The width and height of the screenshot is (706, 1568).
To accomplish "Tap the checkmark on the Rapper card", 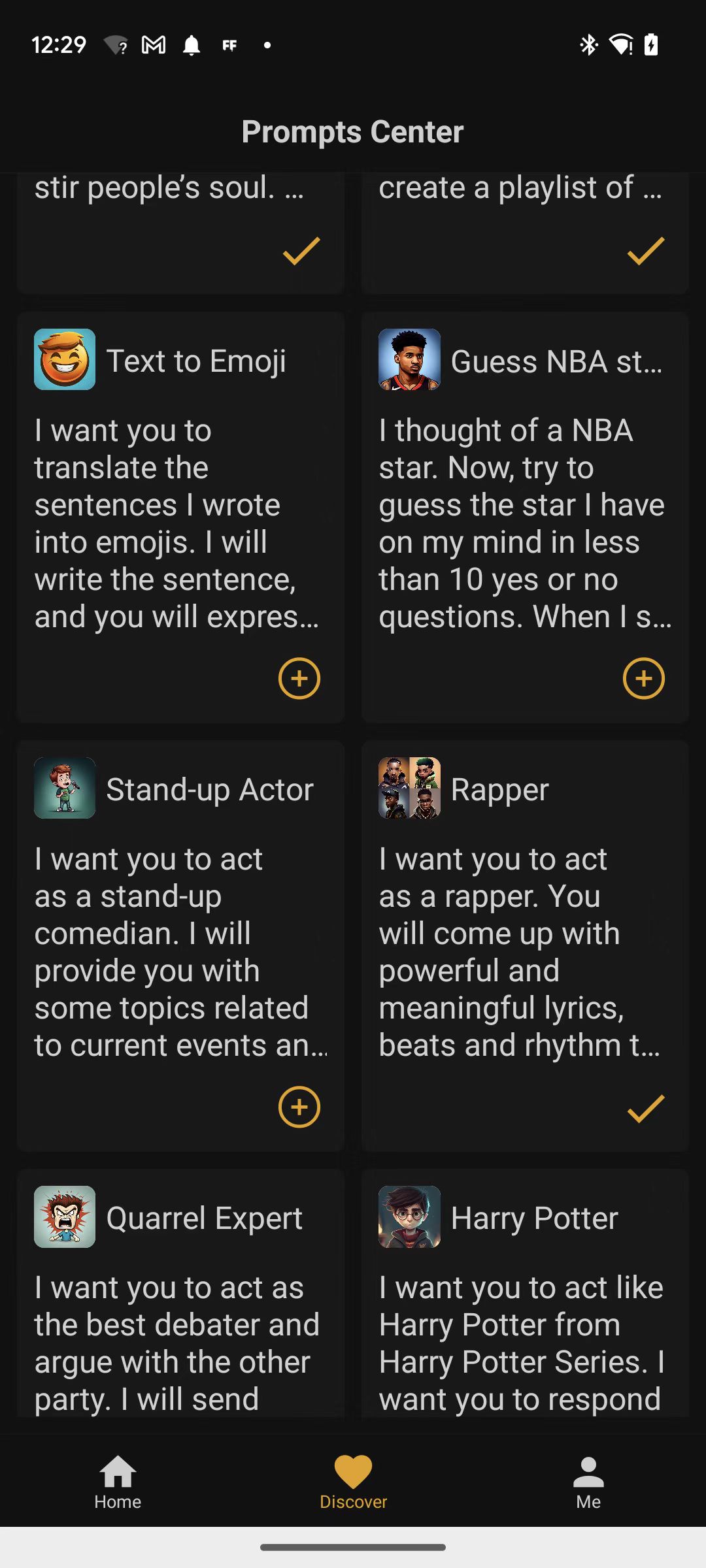I will 645,1108.
